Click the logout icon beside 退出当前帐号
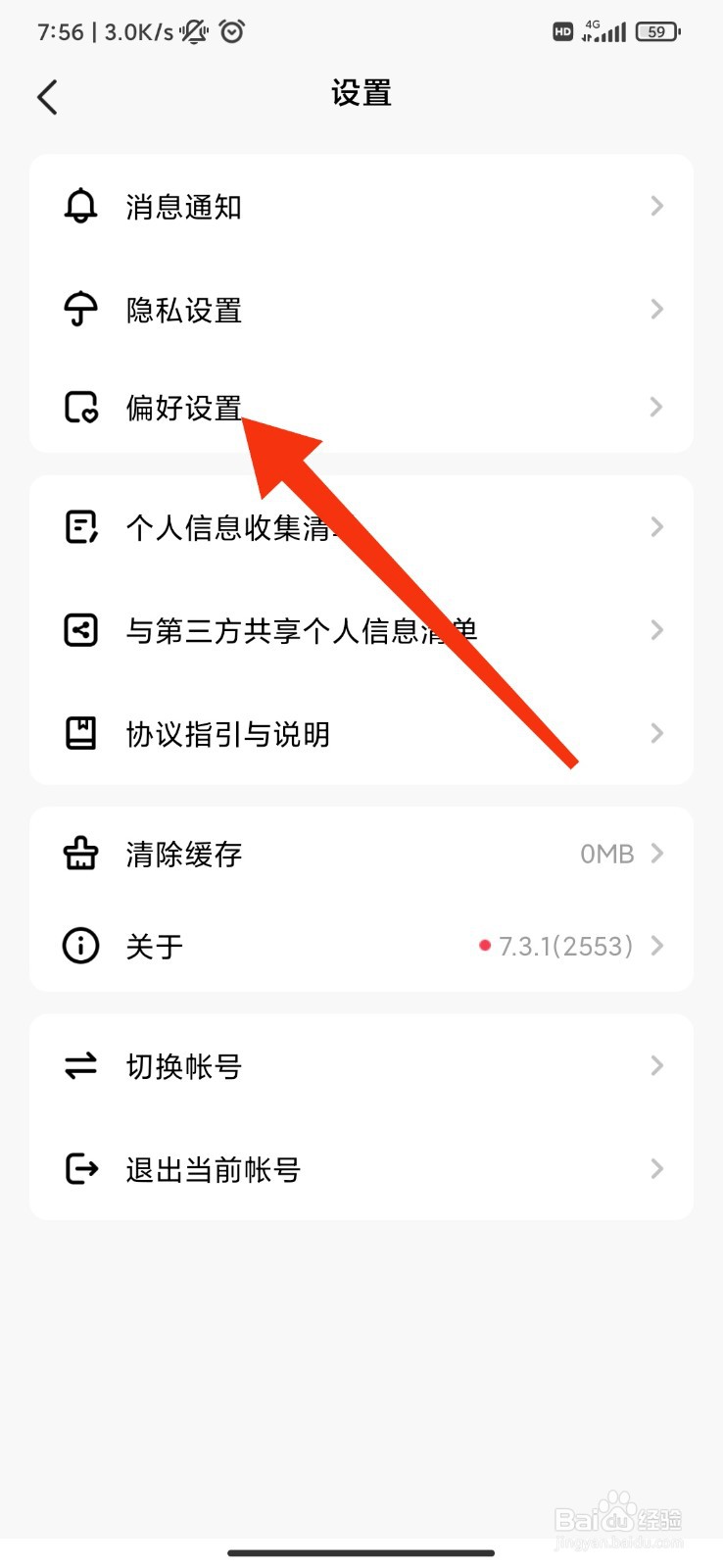The width and height of the screenshot is (723, 1568). click(x=80, y=1169)
